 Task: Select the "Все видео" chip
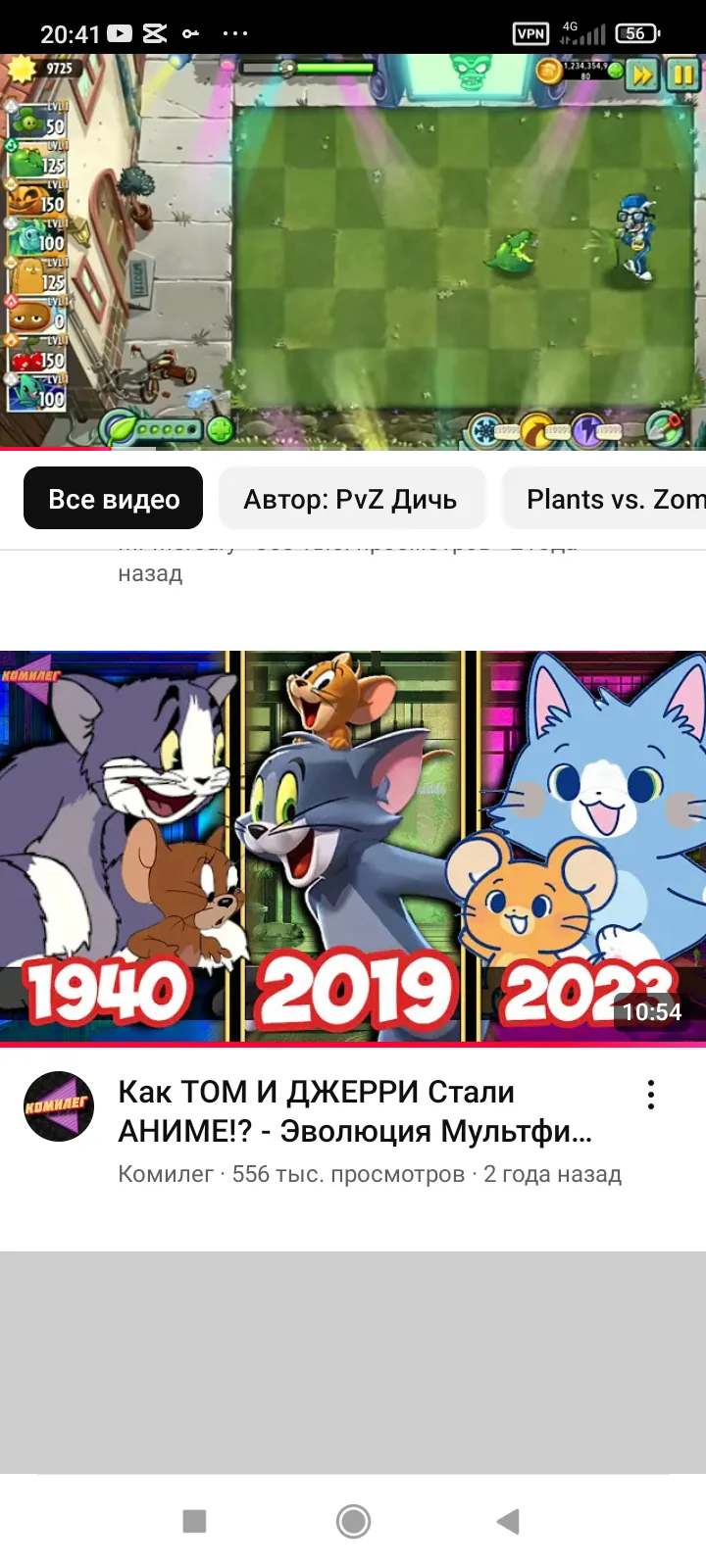(114, 499)
